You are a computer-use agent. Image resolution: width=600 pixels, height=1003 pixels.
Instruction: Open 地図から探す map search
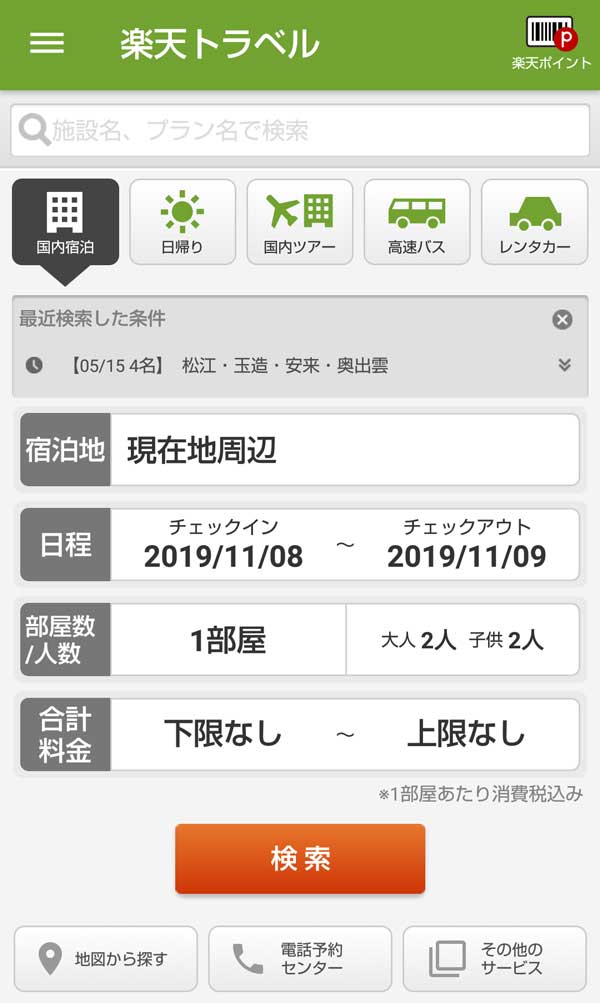[104, 958]
